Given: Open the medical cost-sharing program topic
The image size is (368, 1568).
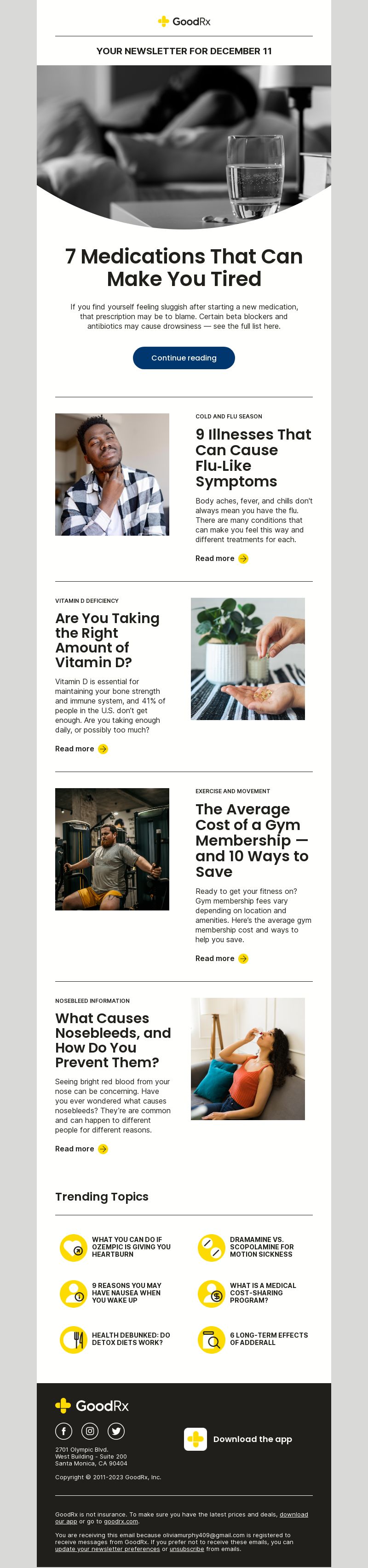Looking at the screenshot, I should (x=263, y=1292).
